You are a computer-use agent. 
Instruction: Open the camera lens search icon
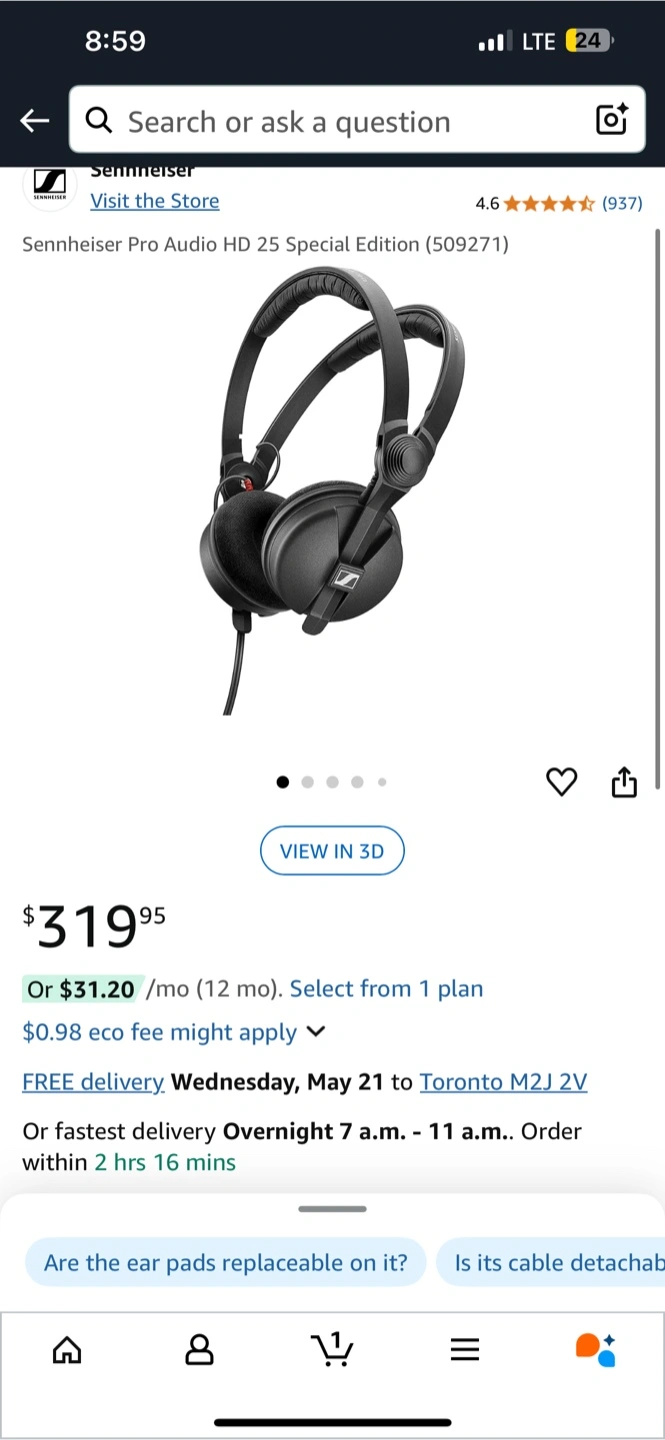point(611,120)
